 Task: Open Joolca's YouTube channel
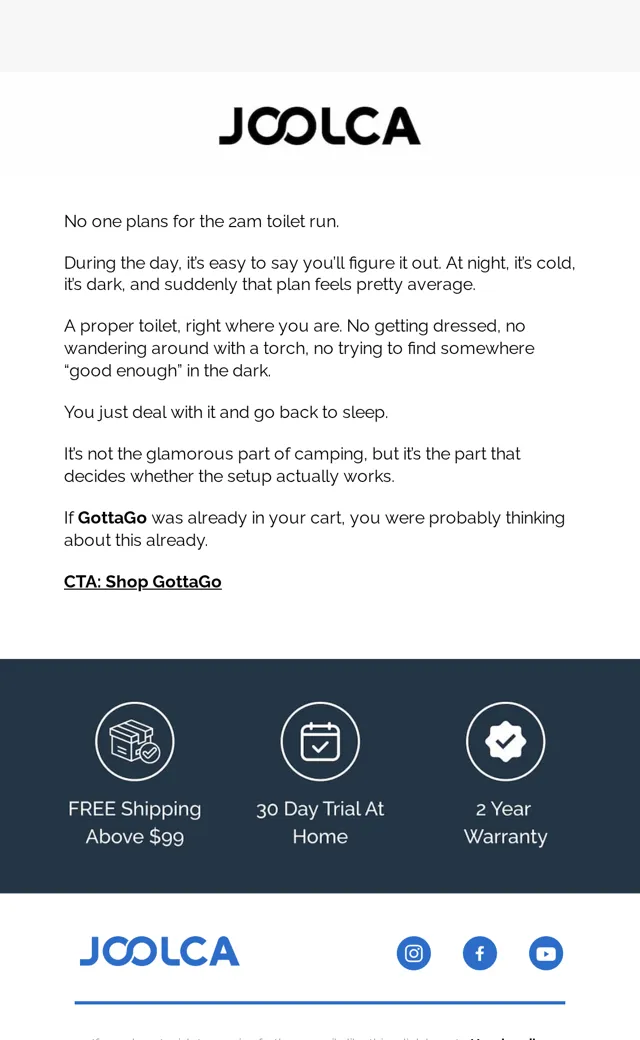[x=546, y=953]
